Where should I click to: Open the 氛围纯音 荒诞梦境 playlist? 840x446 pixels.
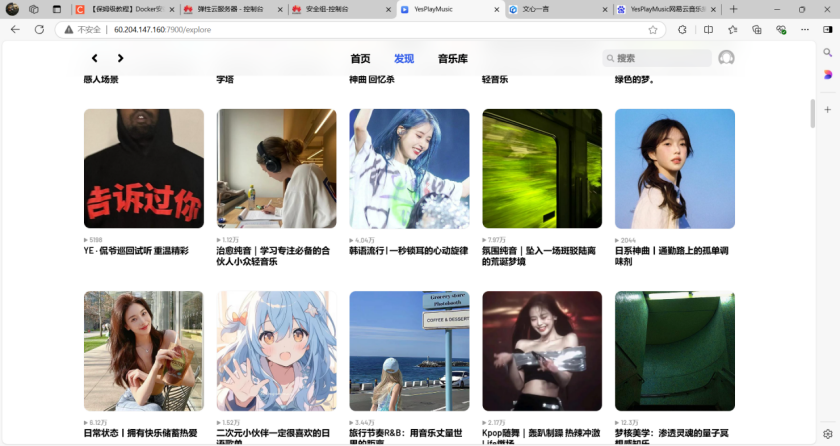[542, 168]
